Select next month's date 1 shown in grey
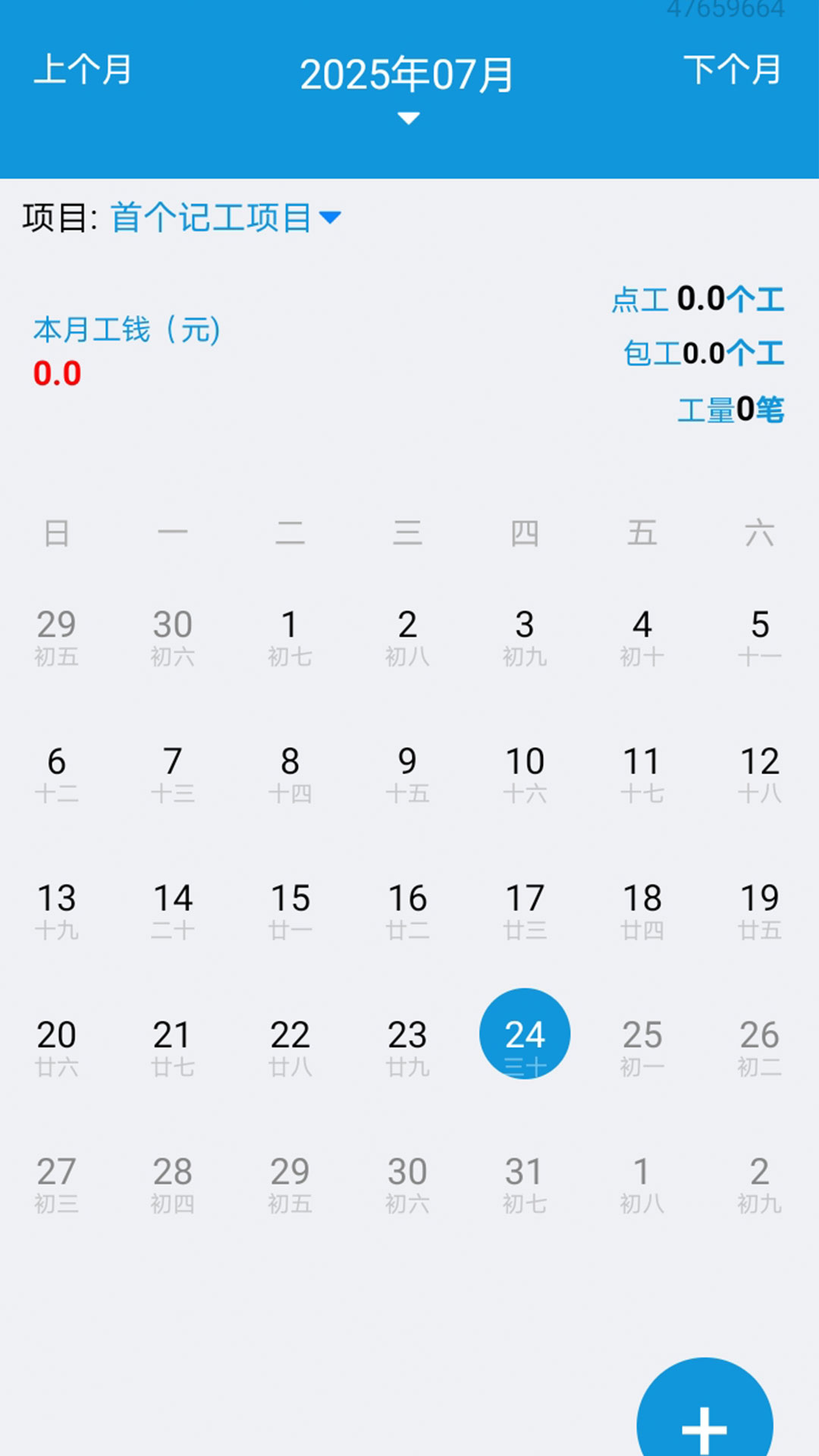The height and width of the screenshot is (1456, 819). (641, 1185)
